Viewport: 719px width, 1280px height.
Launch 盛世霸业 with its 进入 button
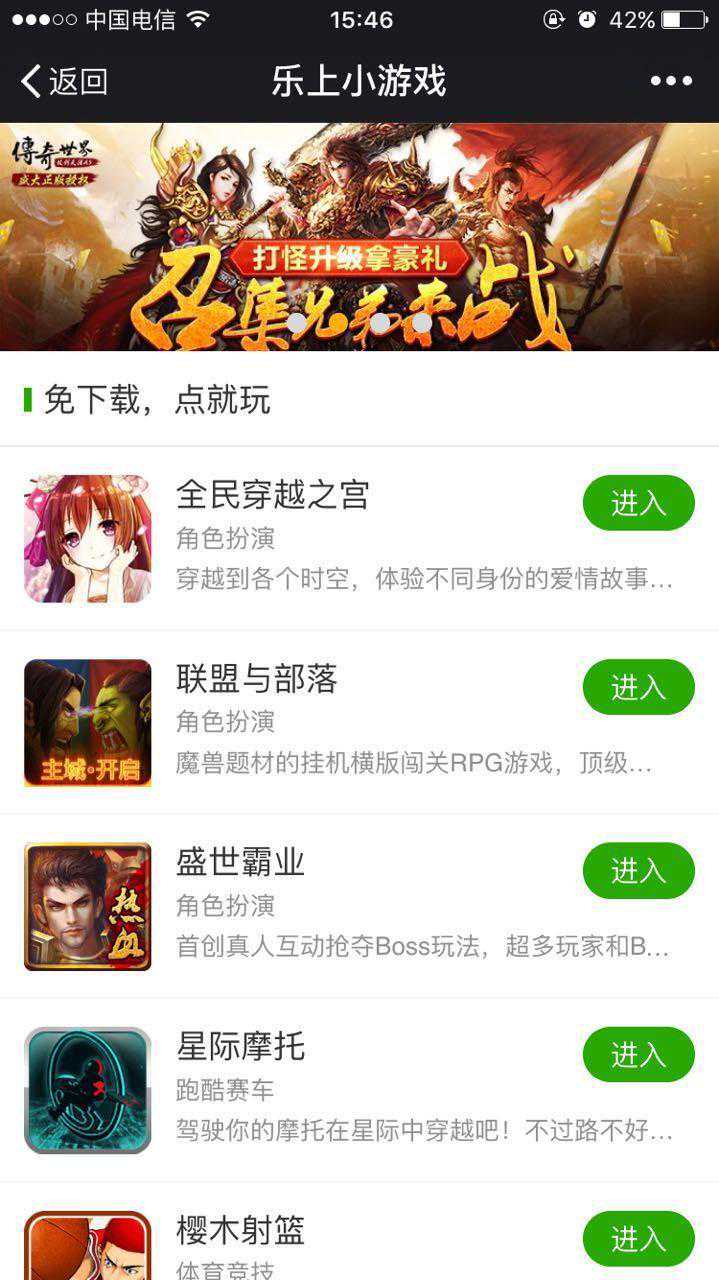[x=638, y=871]
